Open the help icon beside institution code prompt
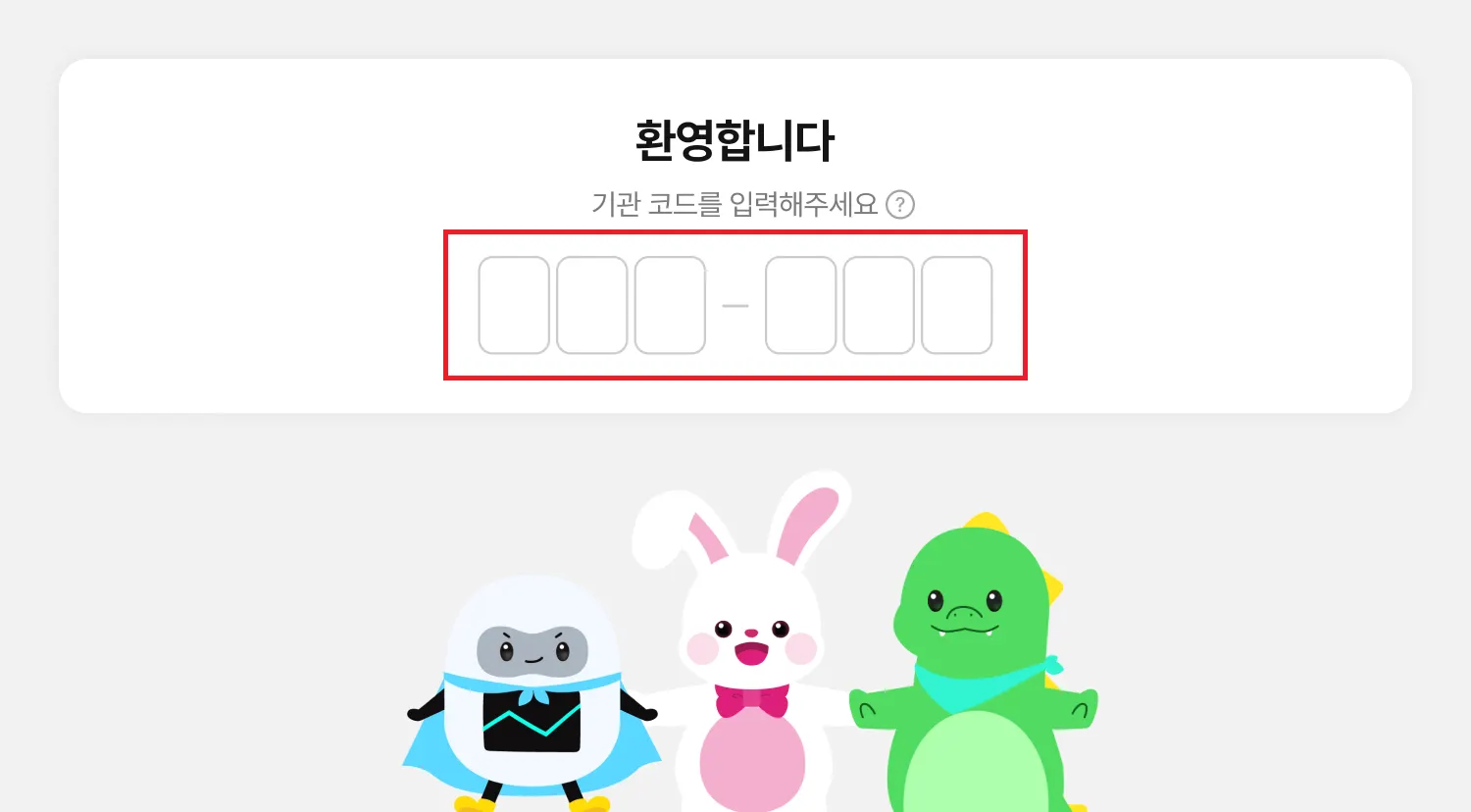1471x812 pixels. (899, 205)
